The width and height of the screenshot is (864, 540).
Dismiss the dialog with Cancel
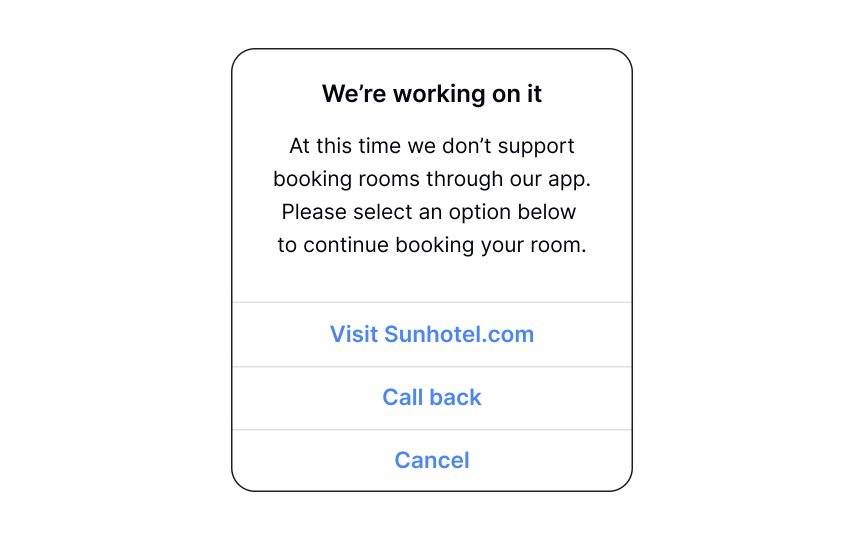[x=432, y=460]
